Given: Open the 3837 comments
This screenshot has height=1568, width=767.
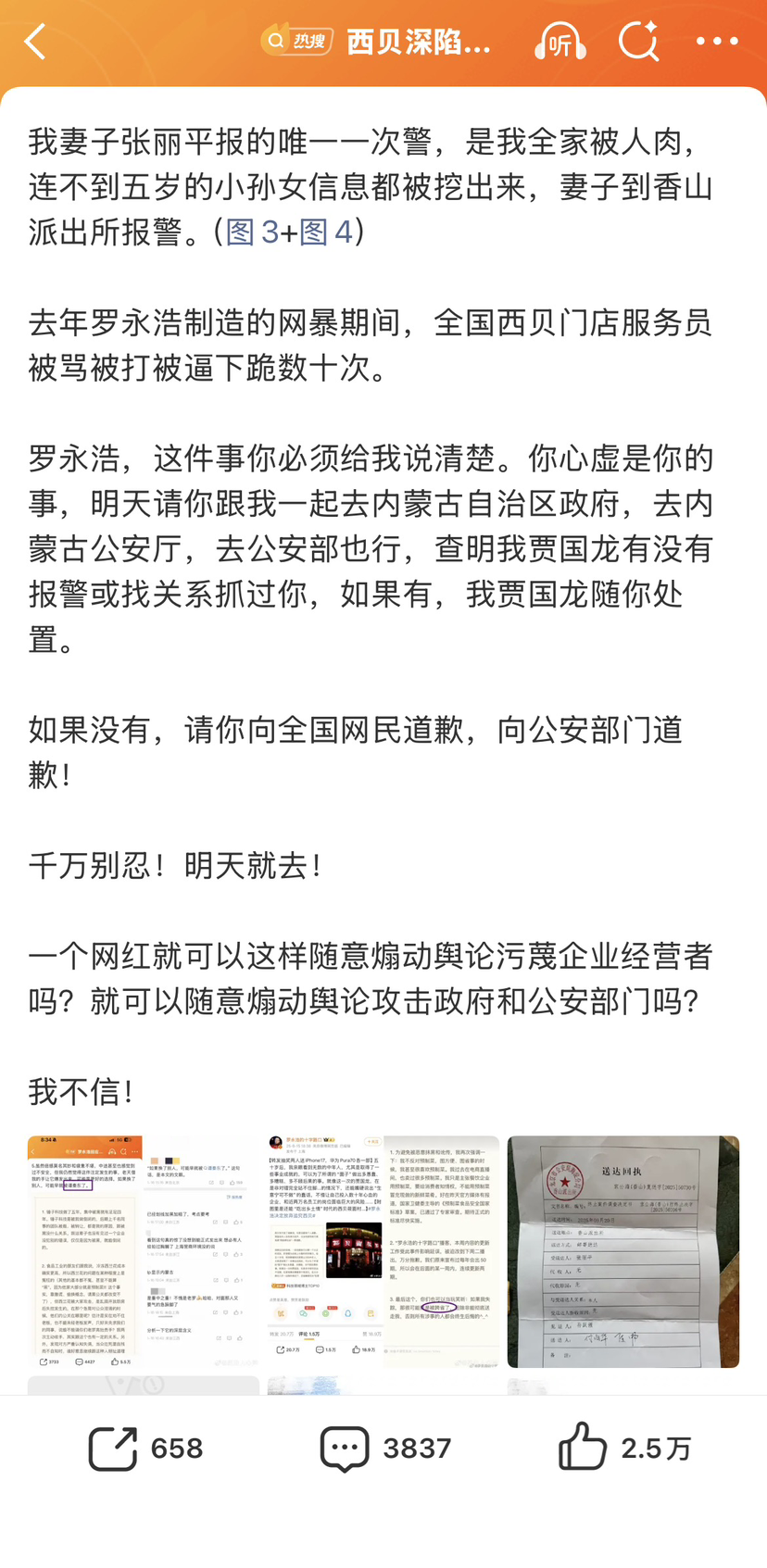Looking at the screenshot, I should coord(384,1448).
